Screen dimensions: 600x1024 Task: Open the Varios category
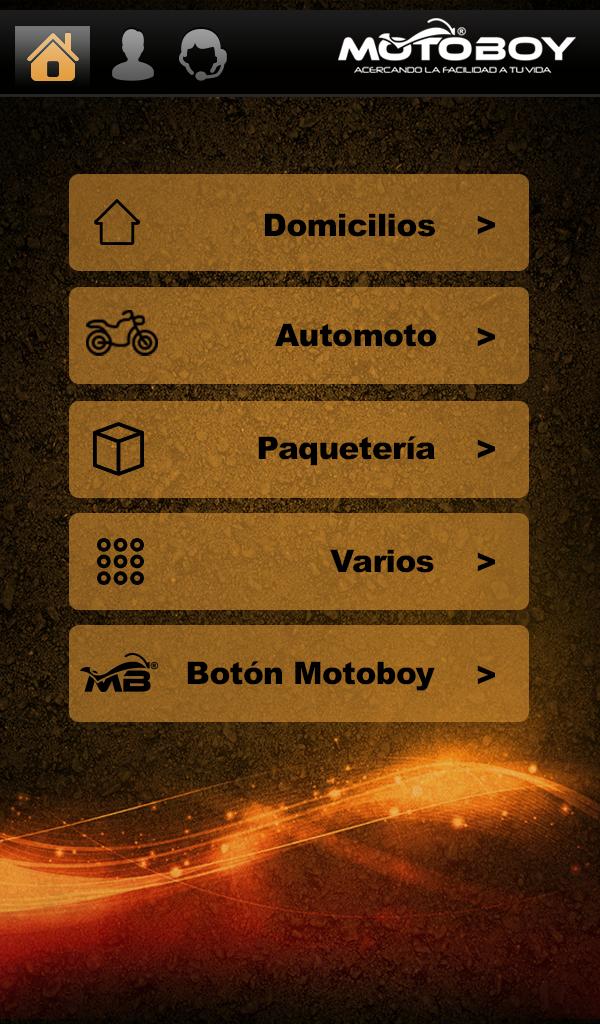tap(298, 561)
